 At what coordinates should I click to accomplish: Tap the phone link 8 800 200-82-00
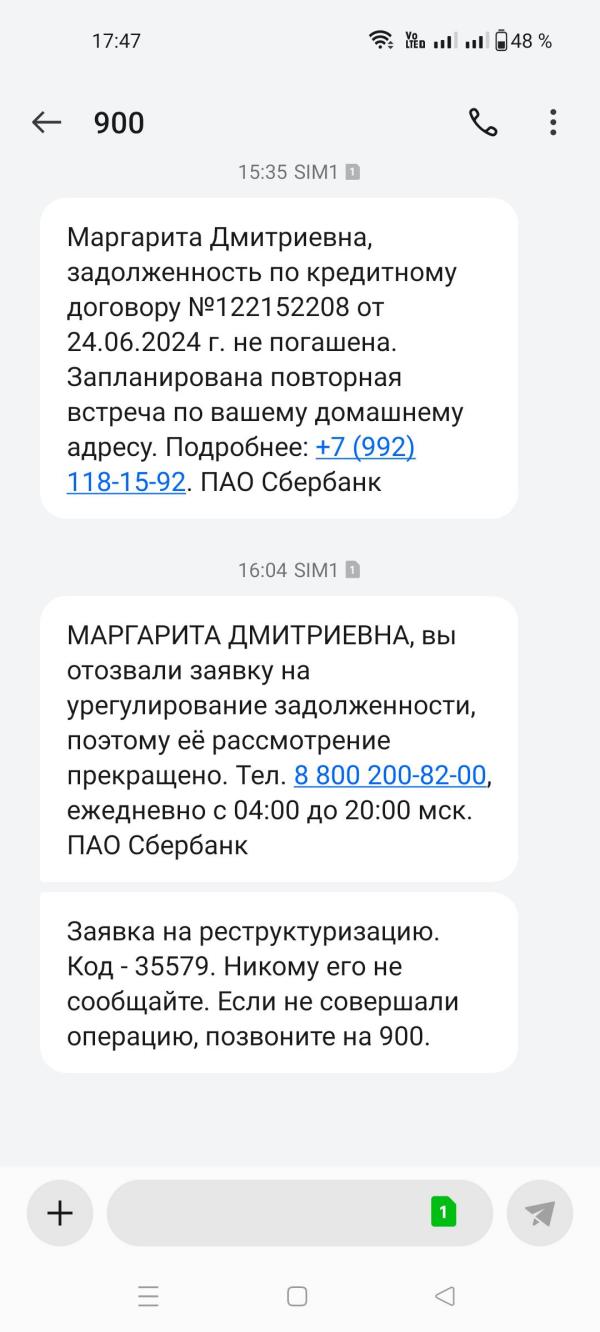[x=391, y=774]
